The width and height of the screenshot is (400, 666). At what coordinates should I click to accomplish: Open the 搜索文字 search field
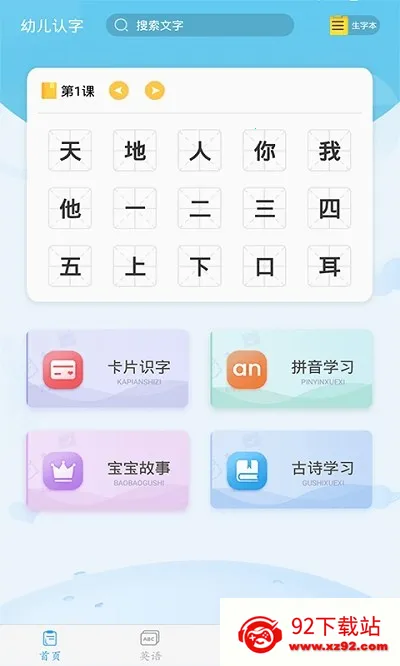coord(200,25)
